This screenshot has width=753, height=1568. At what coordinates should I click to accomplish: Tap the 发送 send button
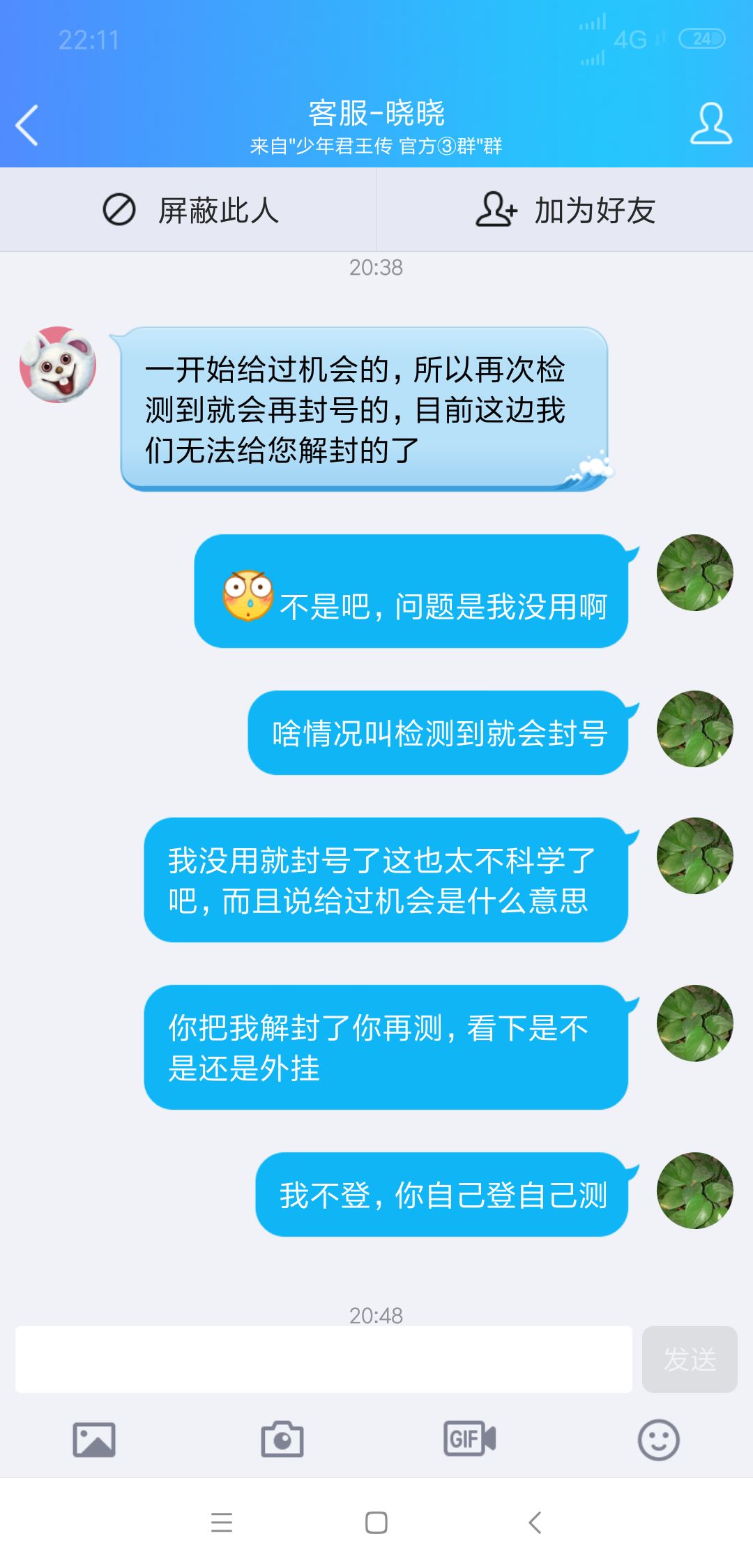coord(689,1359)
